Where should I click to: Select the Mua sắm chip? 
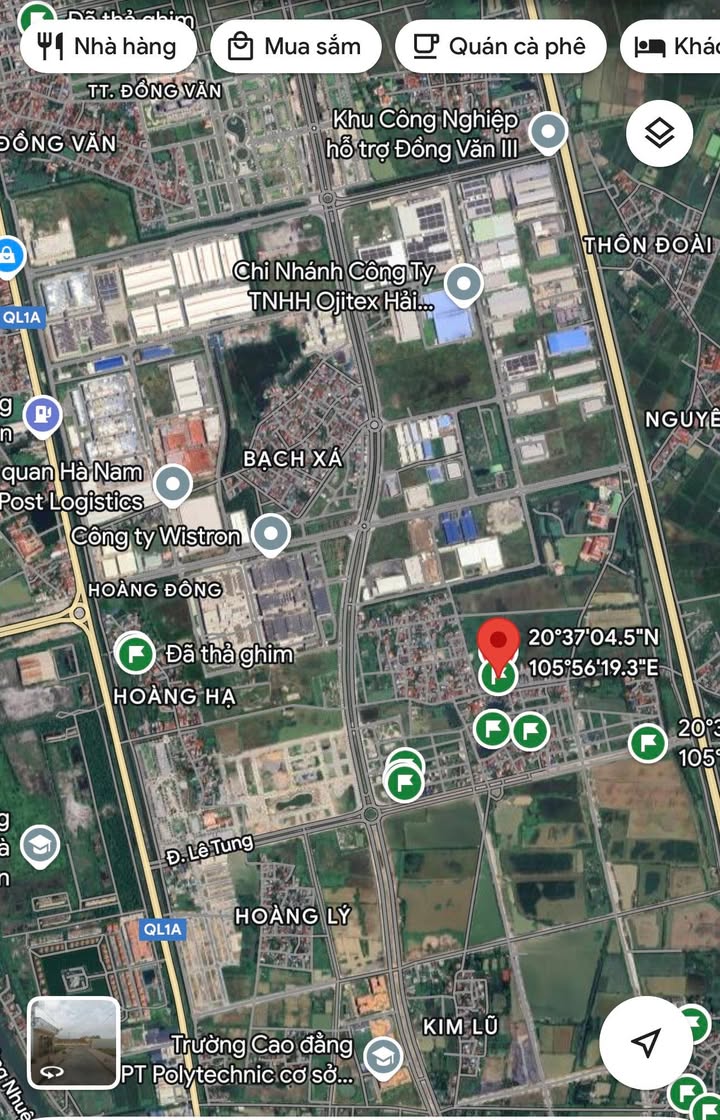tap(295, 46)
